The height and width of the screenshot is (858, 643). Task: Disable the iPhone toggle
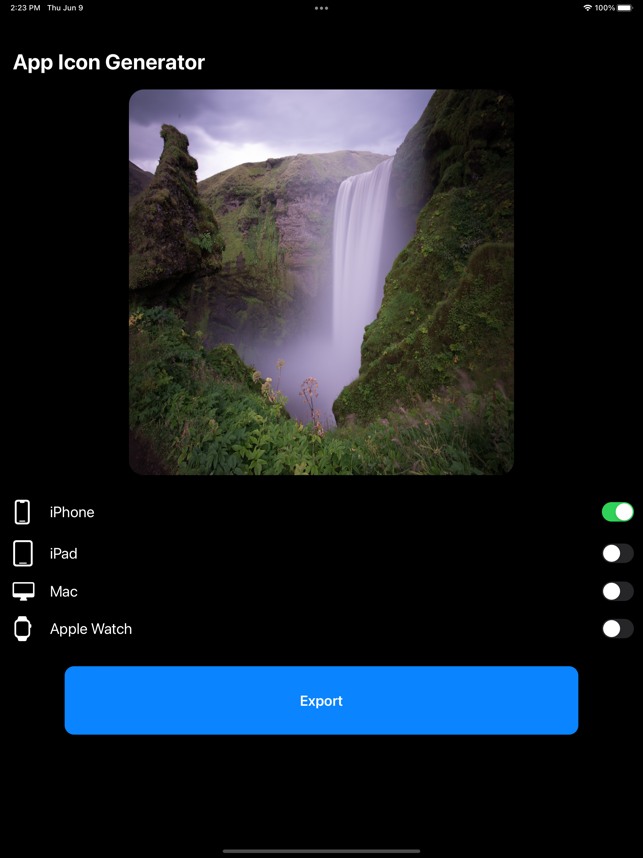(x=617, y=512)
